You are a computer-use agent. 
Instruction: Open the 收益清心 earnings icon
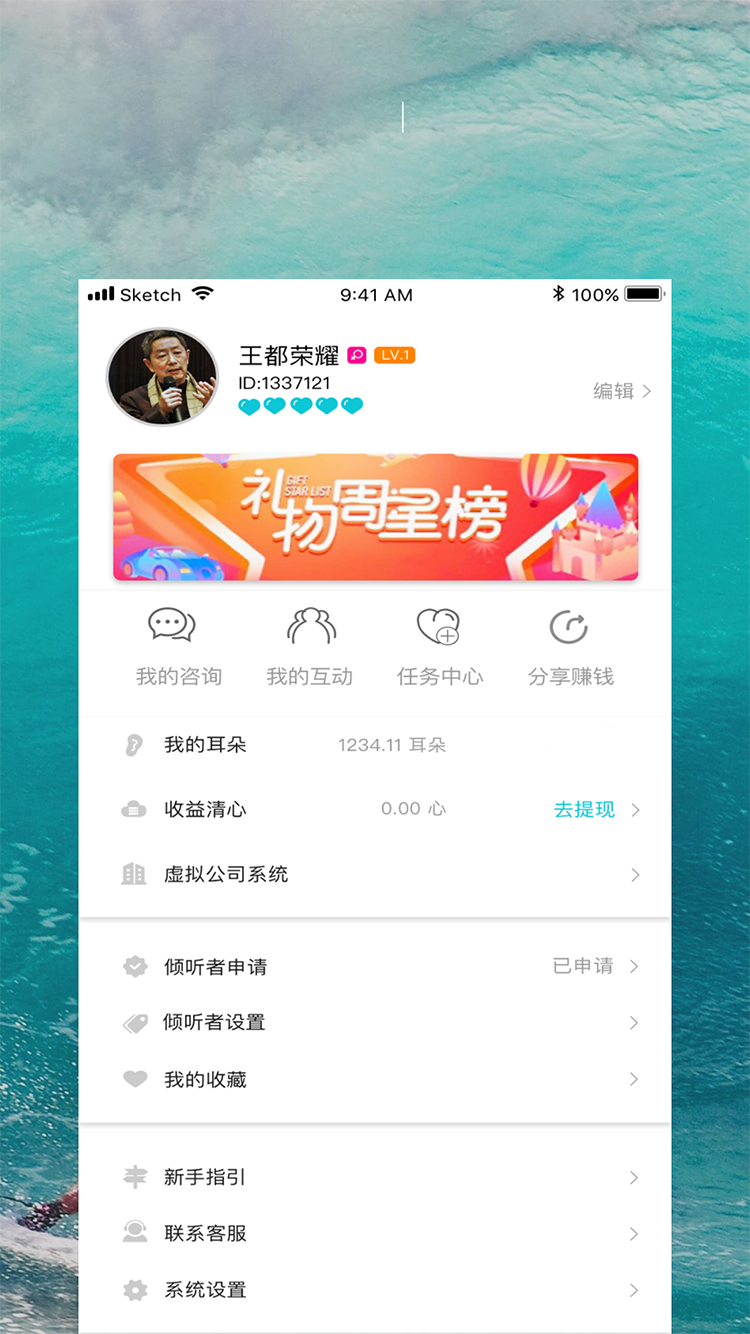point(134,809)
